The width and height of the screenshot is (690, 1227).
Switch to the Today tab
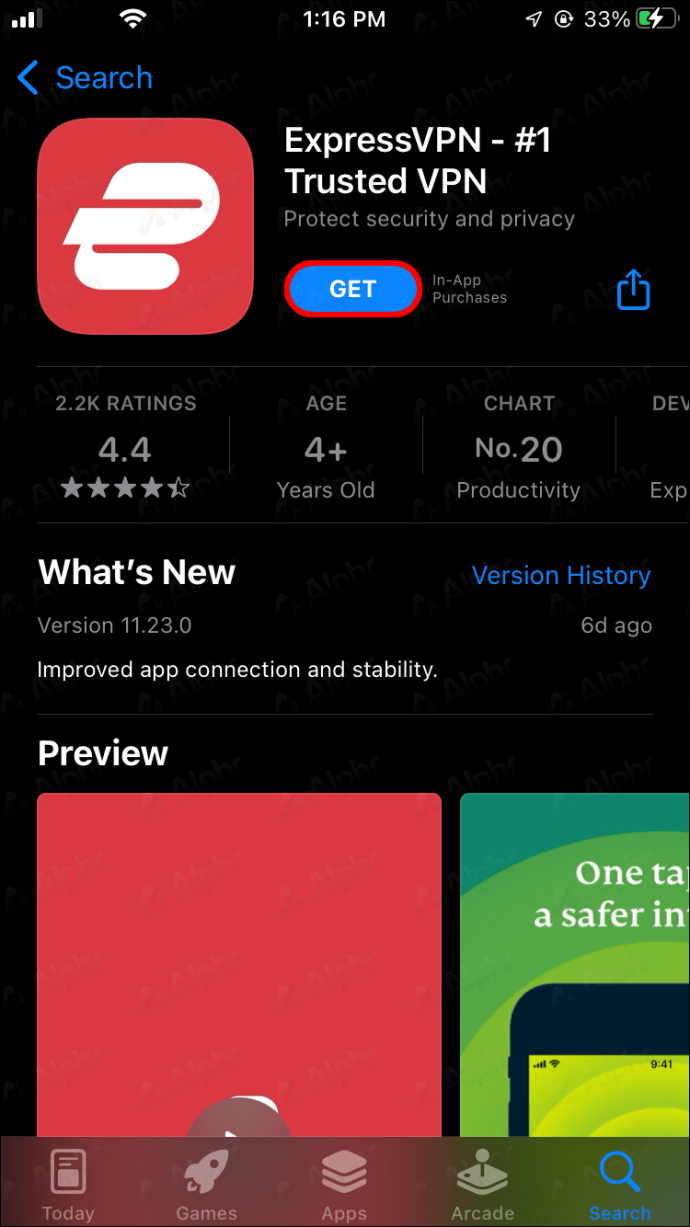click(68, 1186)
